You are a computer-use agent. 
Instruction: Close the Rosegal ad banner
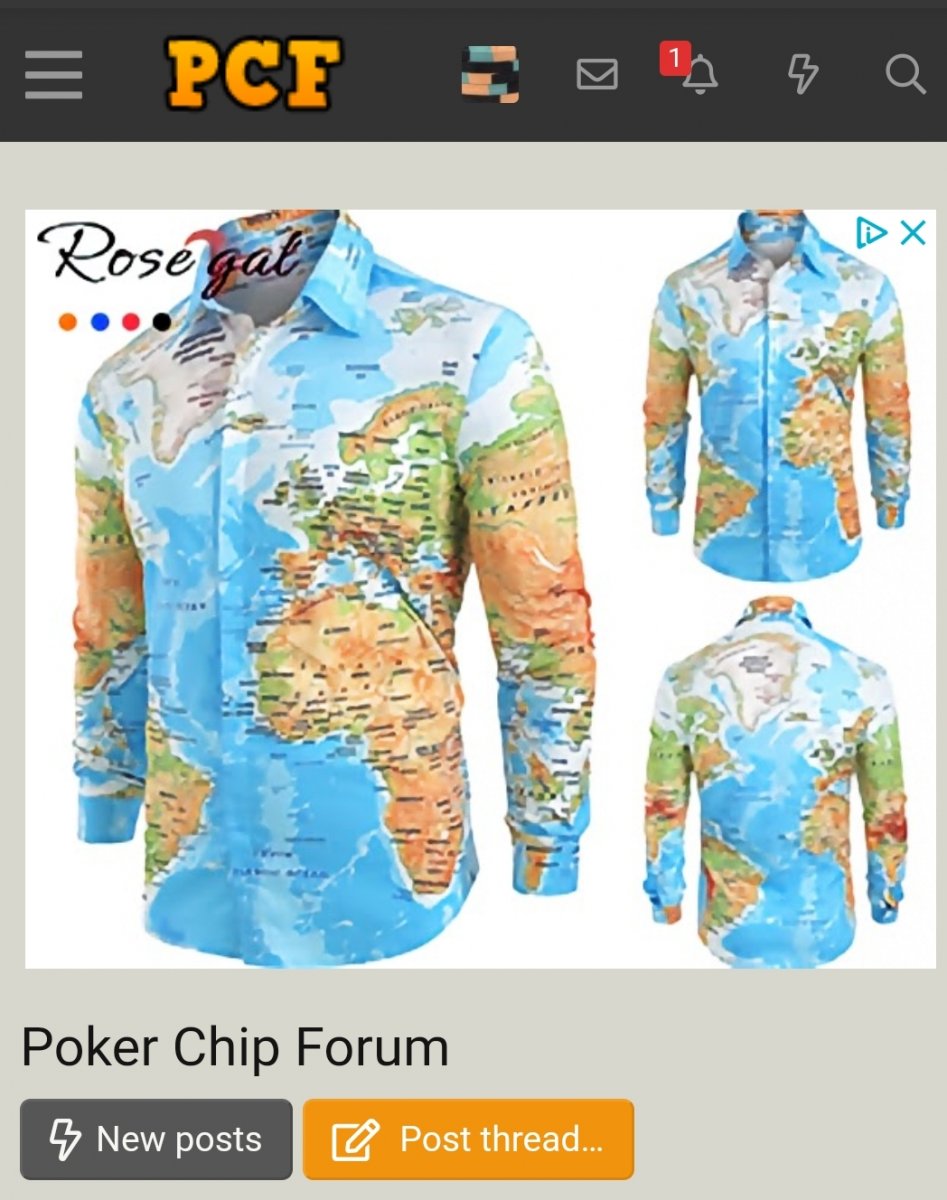click(913, 233)
